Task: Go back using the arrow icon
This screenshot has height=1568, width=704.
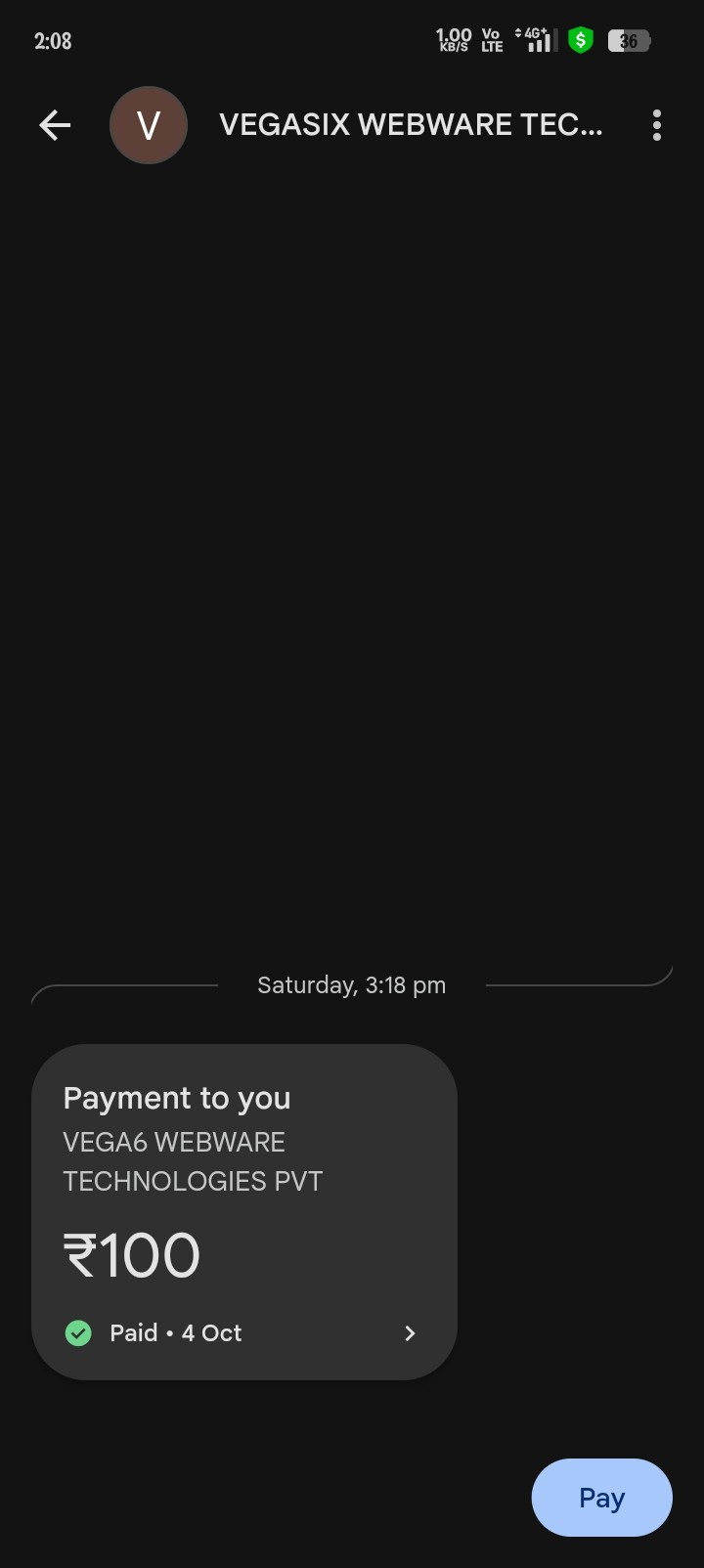Action: (x=55, y=125)
